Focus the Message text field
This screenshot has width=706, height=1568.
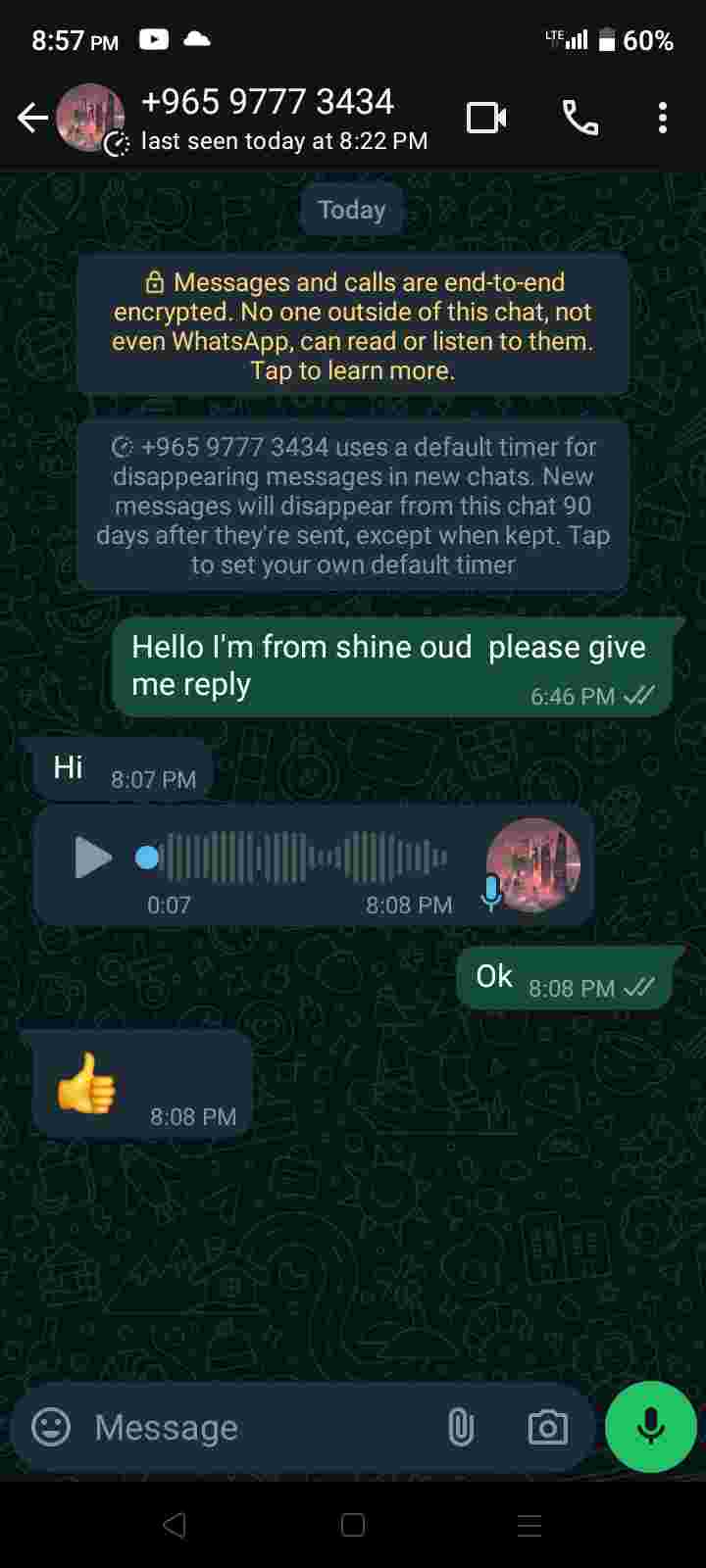coord(255,1428)
